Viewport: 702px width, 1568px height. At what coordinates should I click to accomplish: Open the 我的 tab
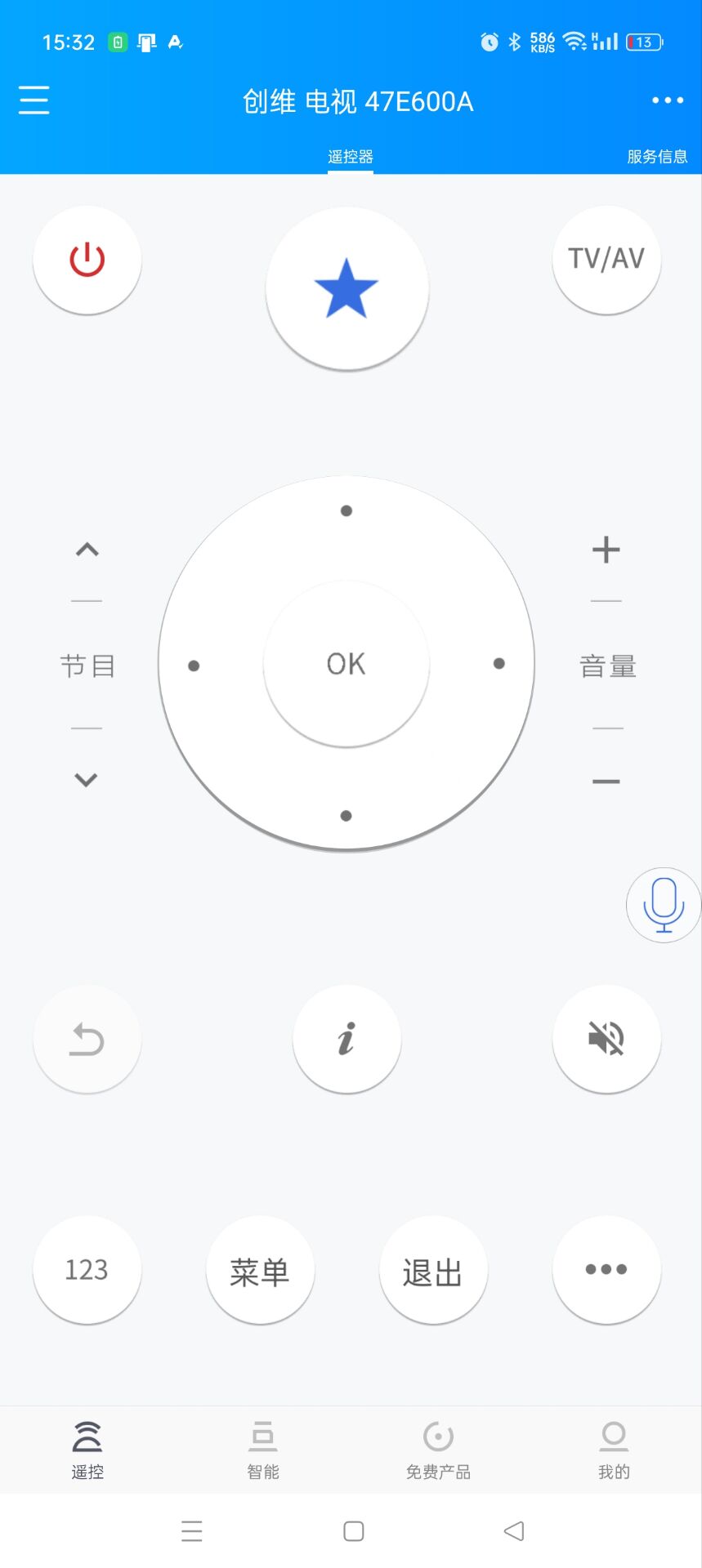click(614, 1450)
